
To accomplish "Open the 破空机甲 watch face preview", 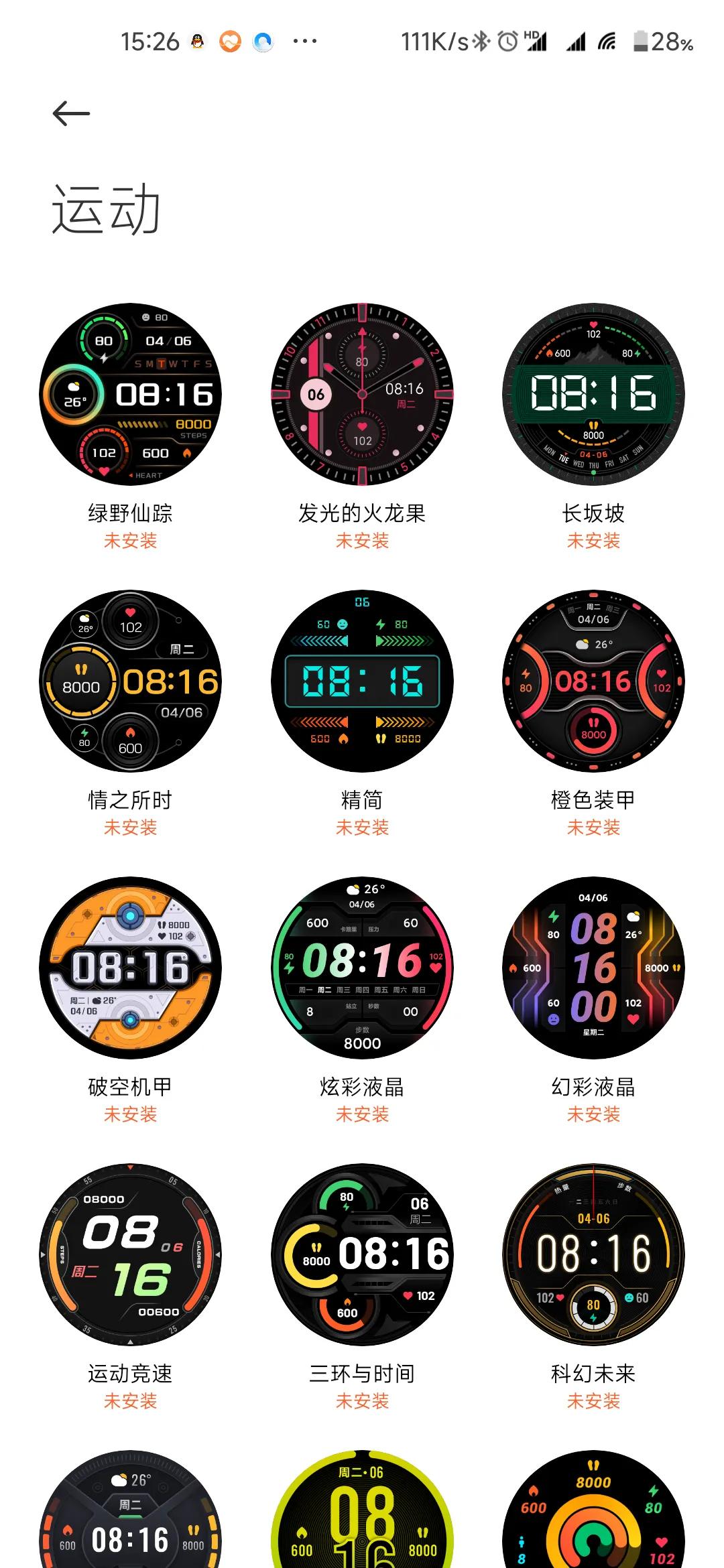I will click(x=131, y=968).
